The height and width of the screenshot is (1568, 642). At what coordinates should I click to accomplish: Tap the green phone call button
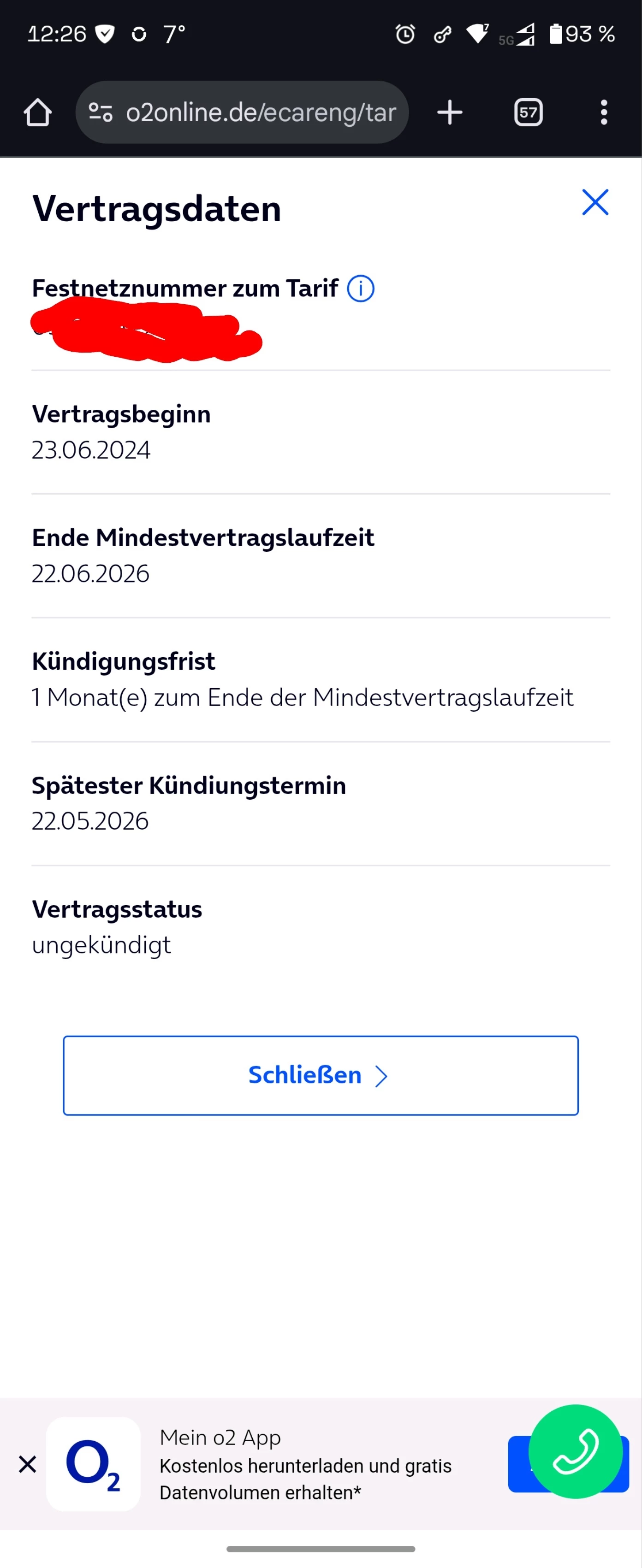click(575, 1451)
